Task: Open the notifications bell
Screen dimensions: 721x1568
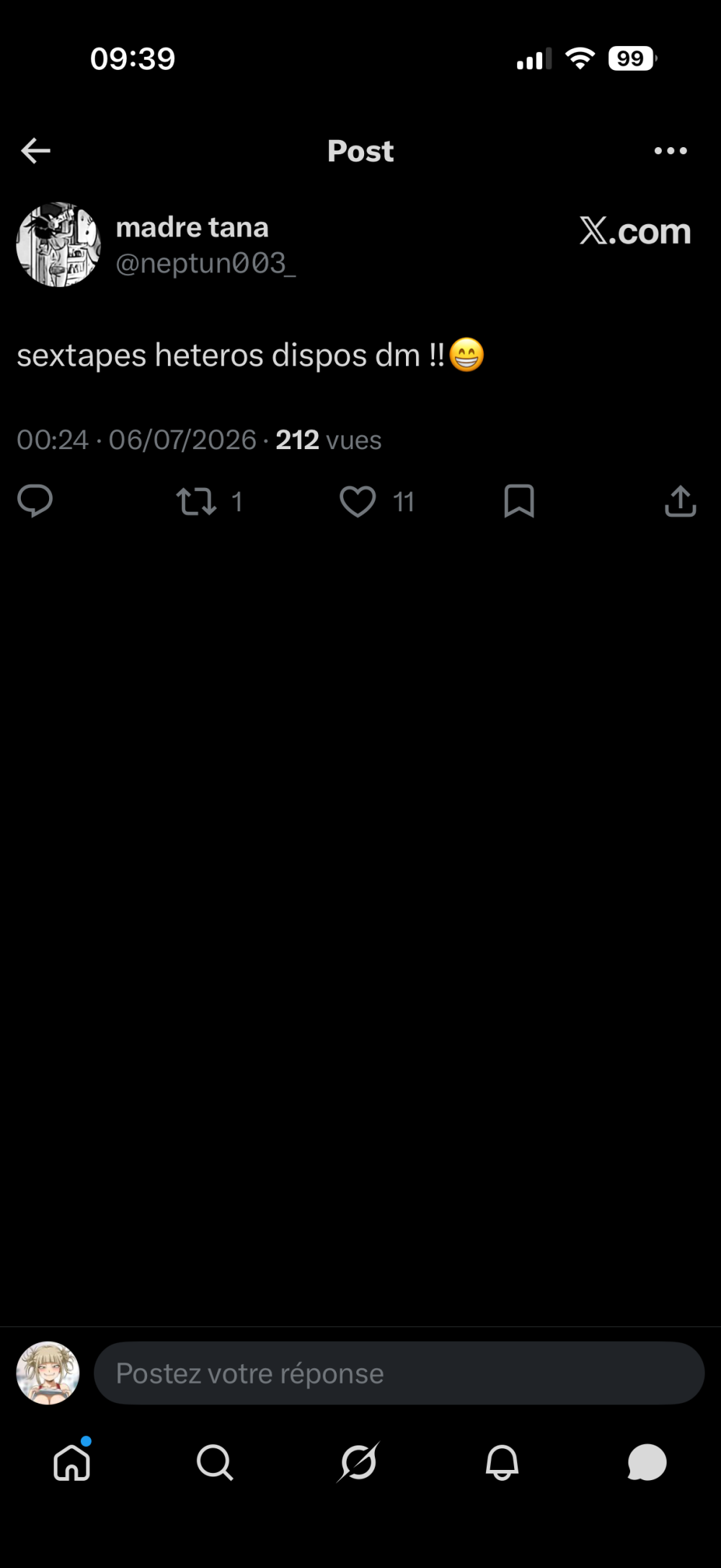Action: (503, 1462)
